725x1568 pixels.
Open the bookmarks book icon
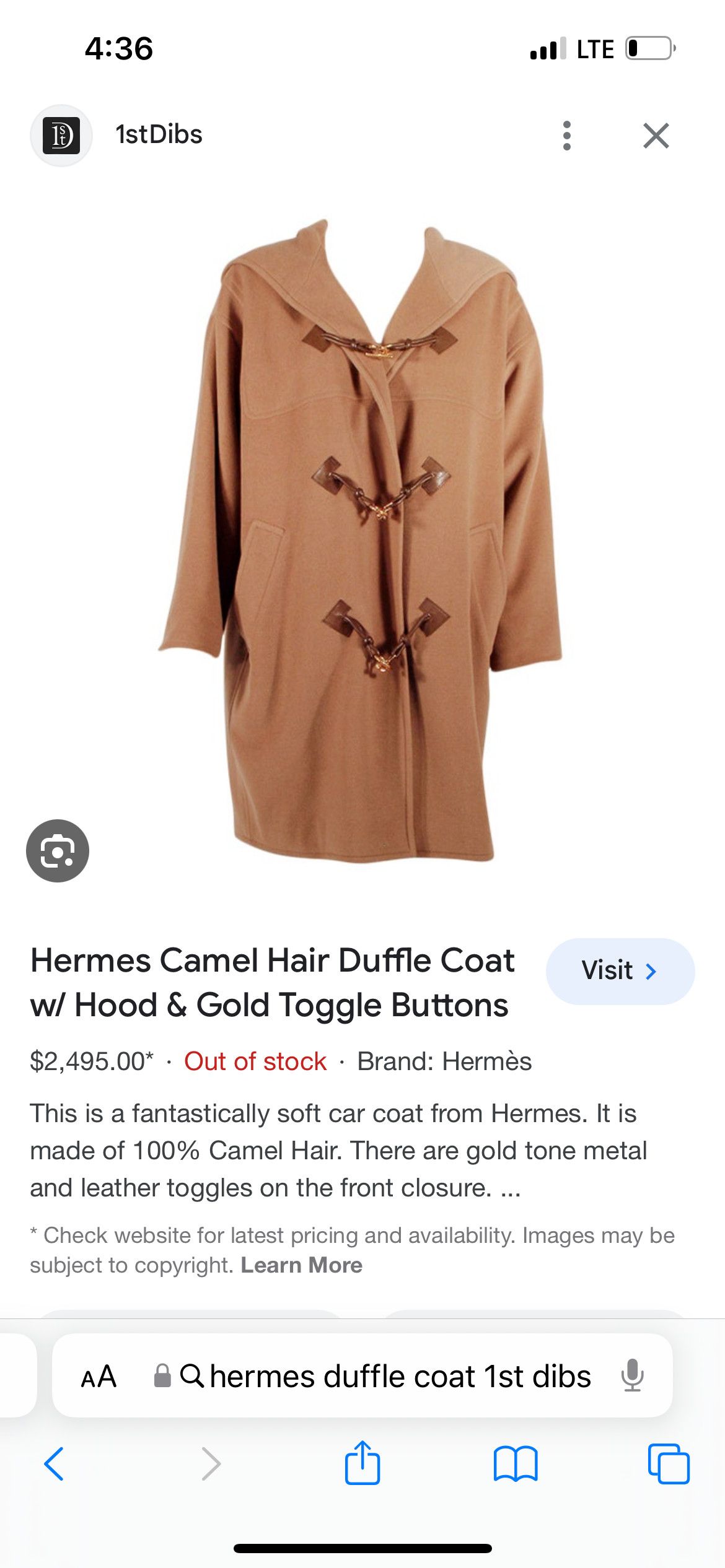coord(516,1464)
